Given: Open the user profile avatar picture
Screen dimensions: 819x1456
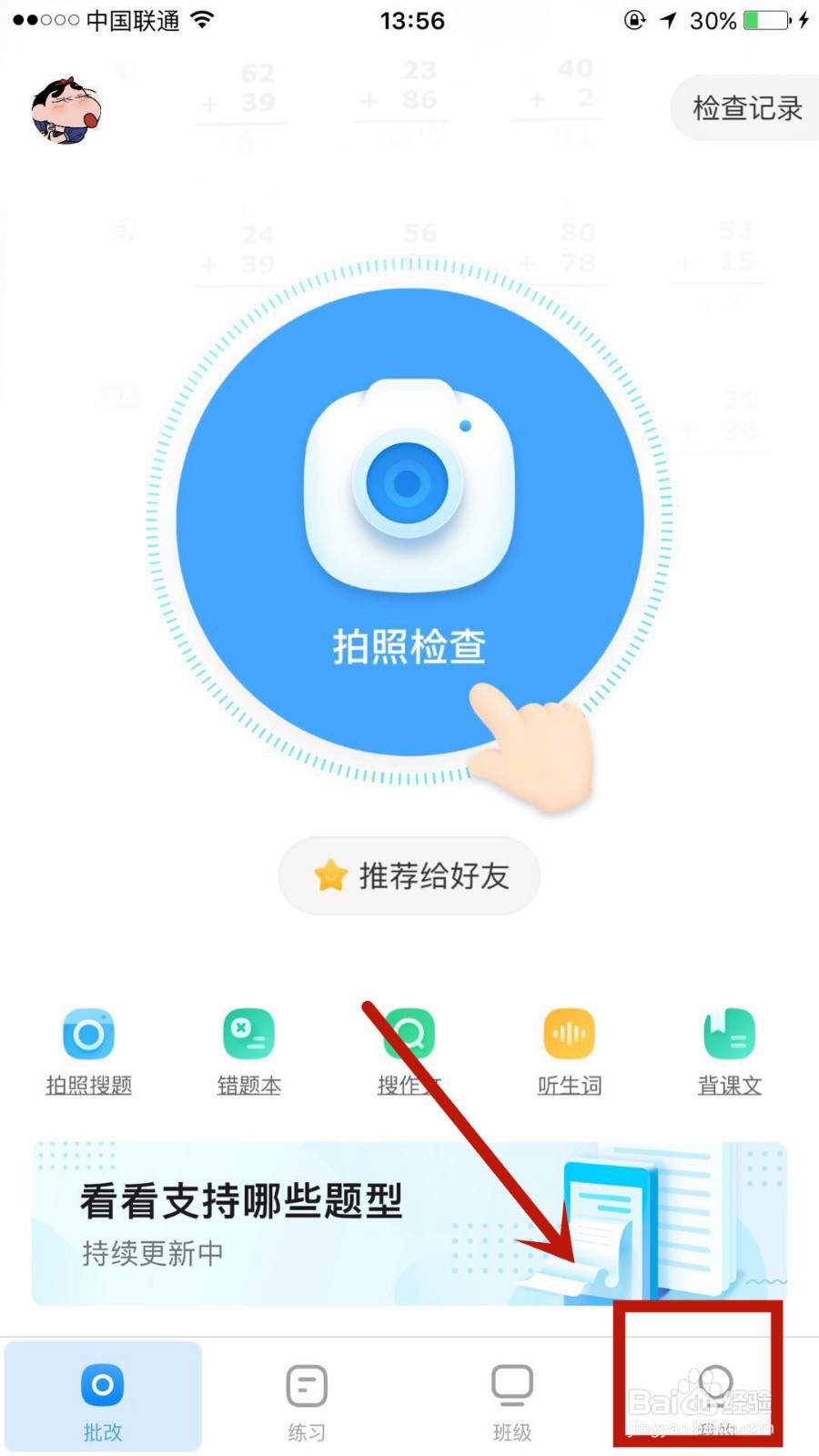Looking at the screenshot, I should pyautogui.click(x=62, y=109).
